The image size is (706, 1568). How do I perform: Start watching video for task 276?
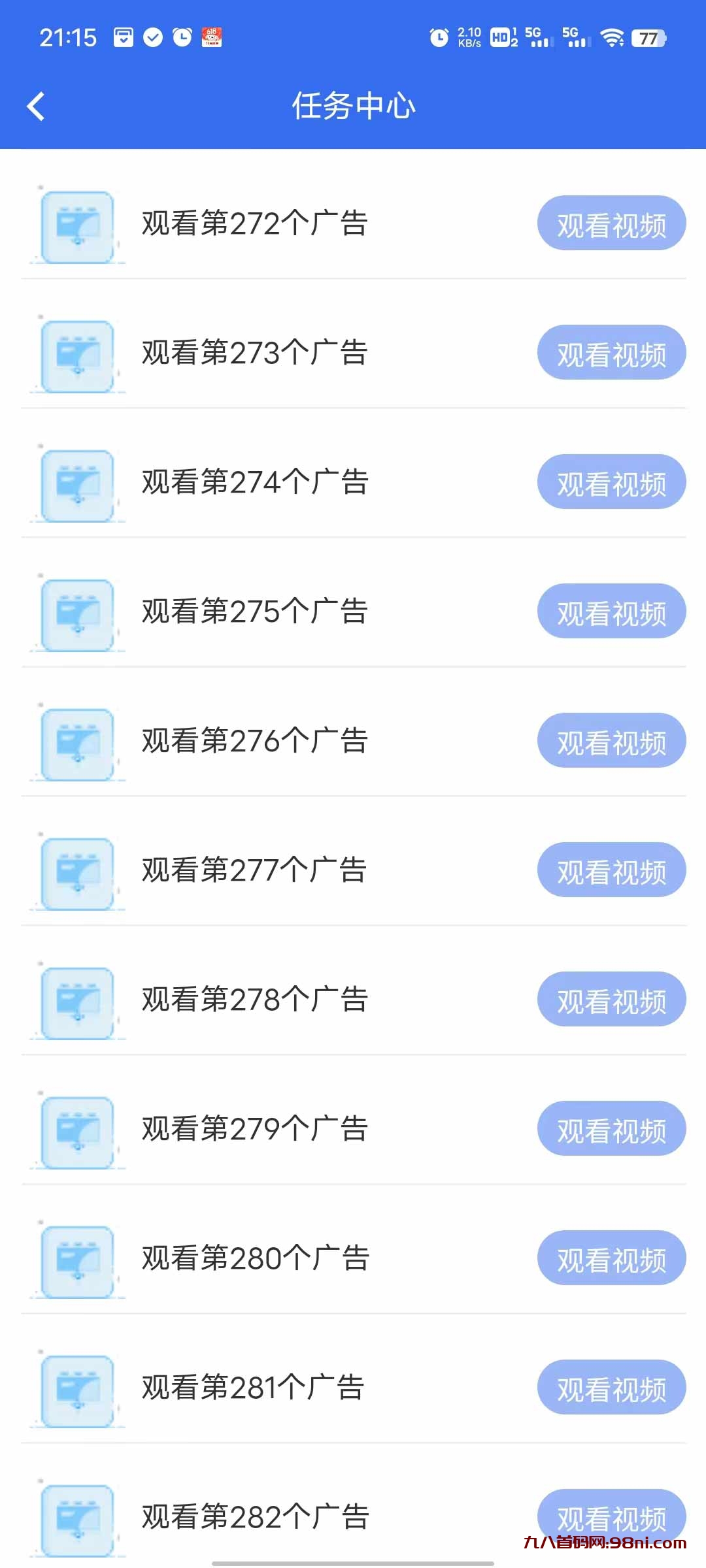[611, 740]
